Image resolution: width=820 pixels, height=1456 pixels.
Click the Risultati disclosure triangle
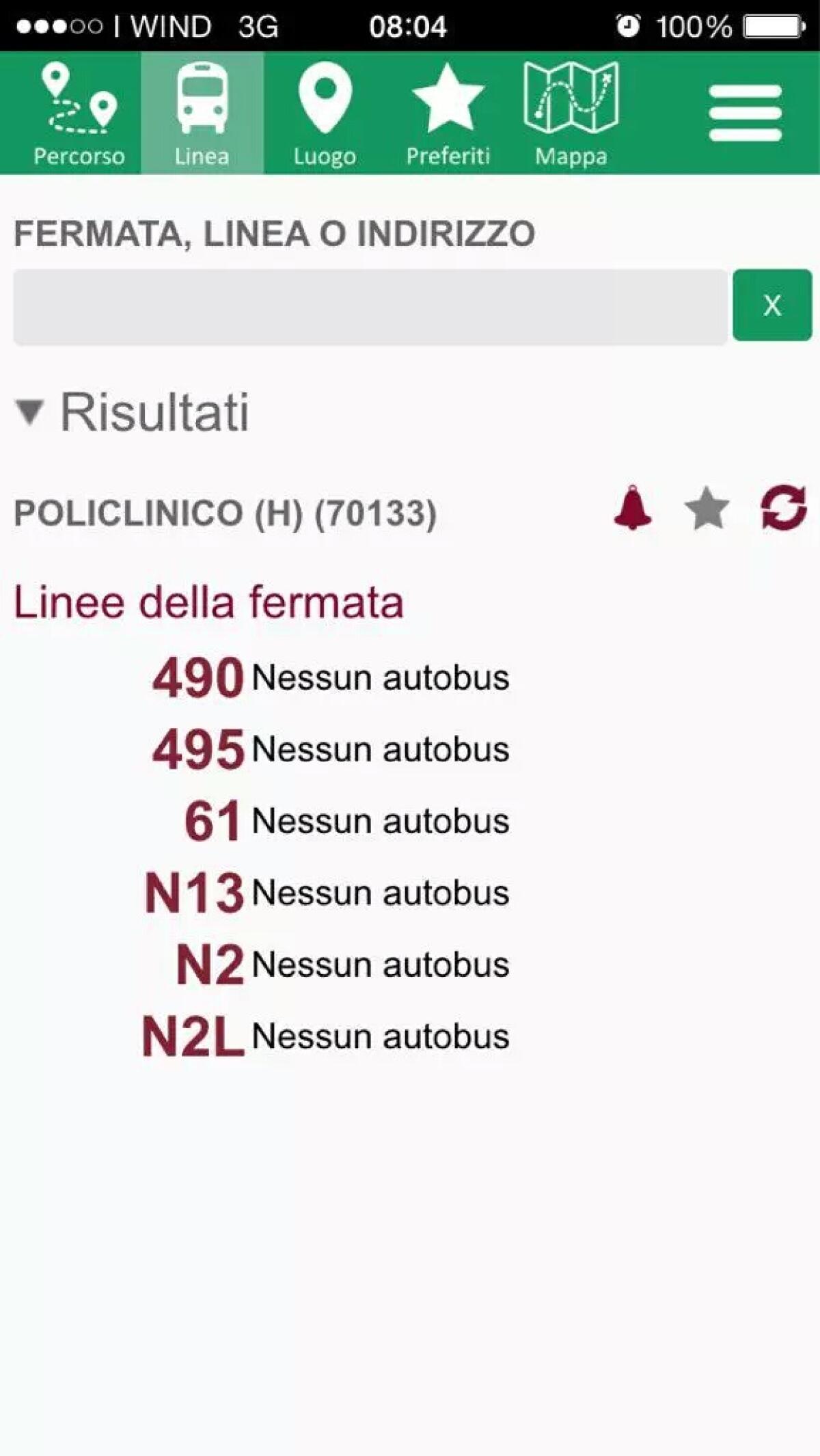coord(29,411)
